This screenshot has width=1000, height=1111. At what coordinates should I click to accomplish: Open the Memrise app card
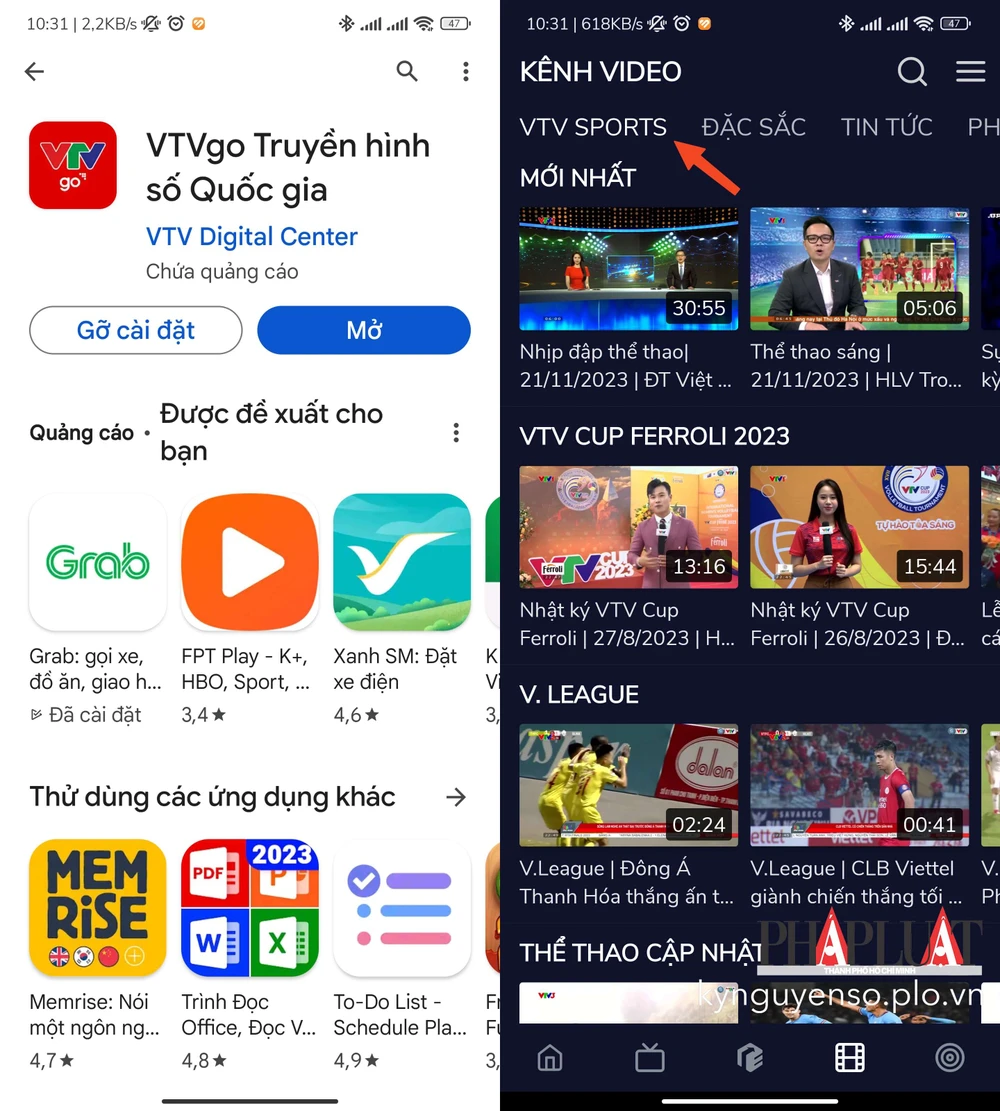click(98, 908)
